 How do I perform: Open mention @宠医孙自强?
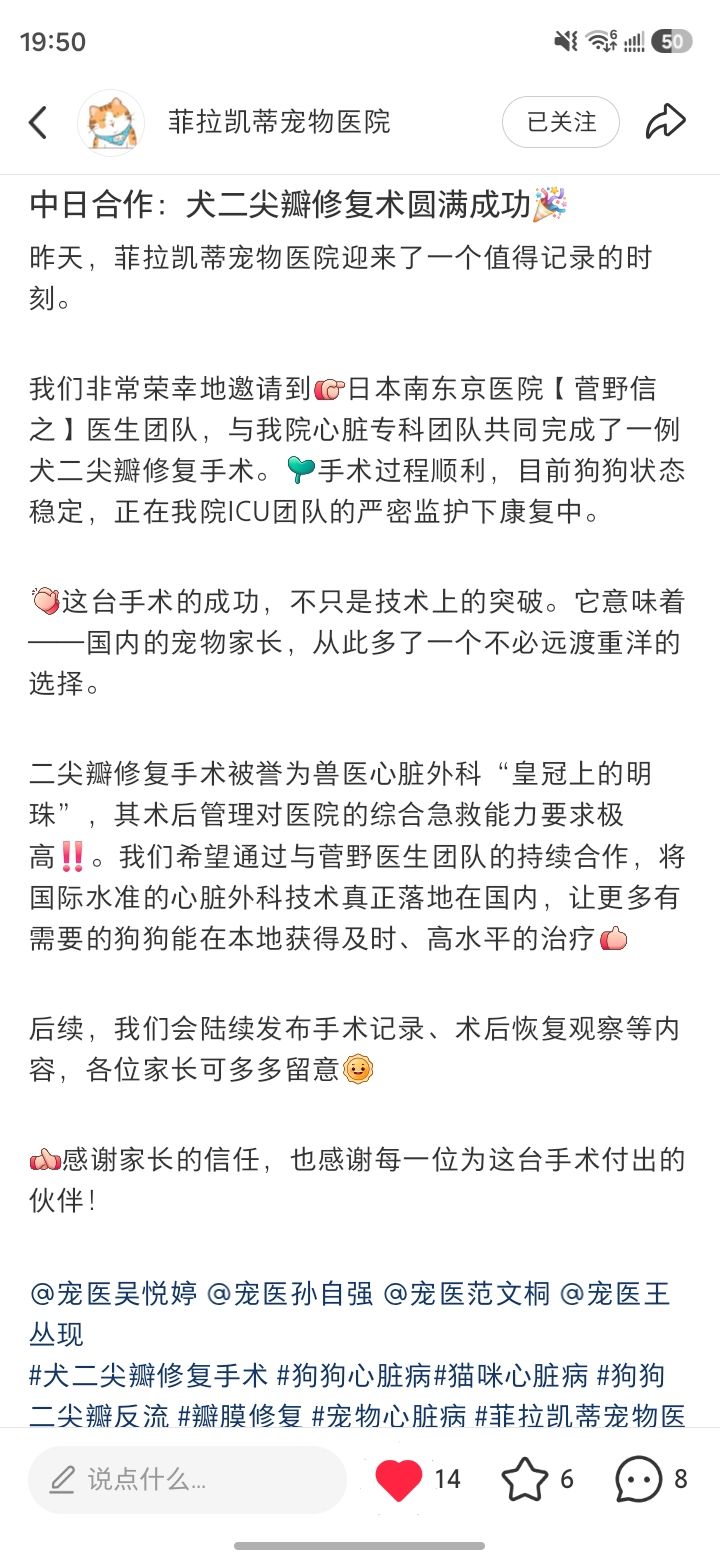click(x=290, y=1293)
